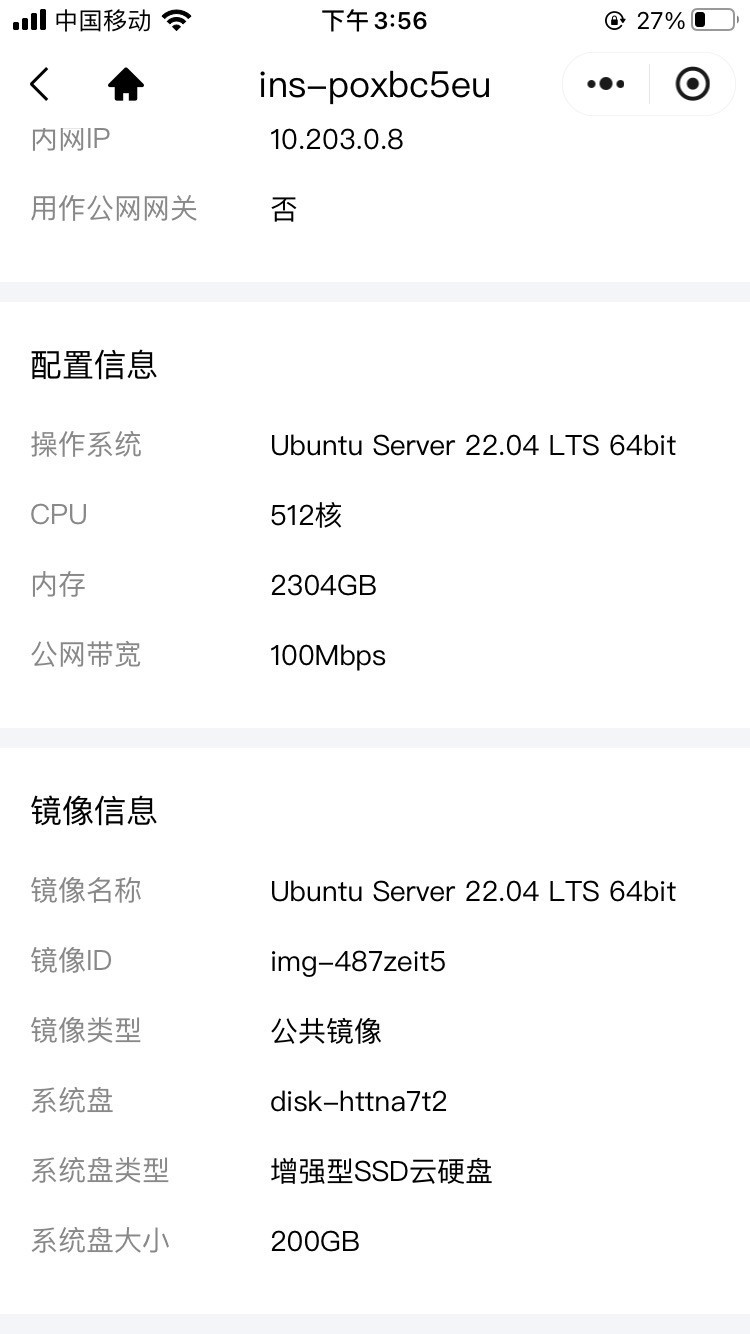Return to the mini program home
The image size is (750, 1334).
tap(125, 85)
